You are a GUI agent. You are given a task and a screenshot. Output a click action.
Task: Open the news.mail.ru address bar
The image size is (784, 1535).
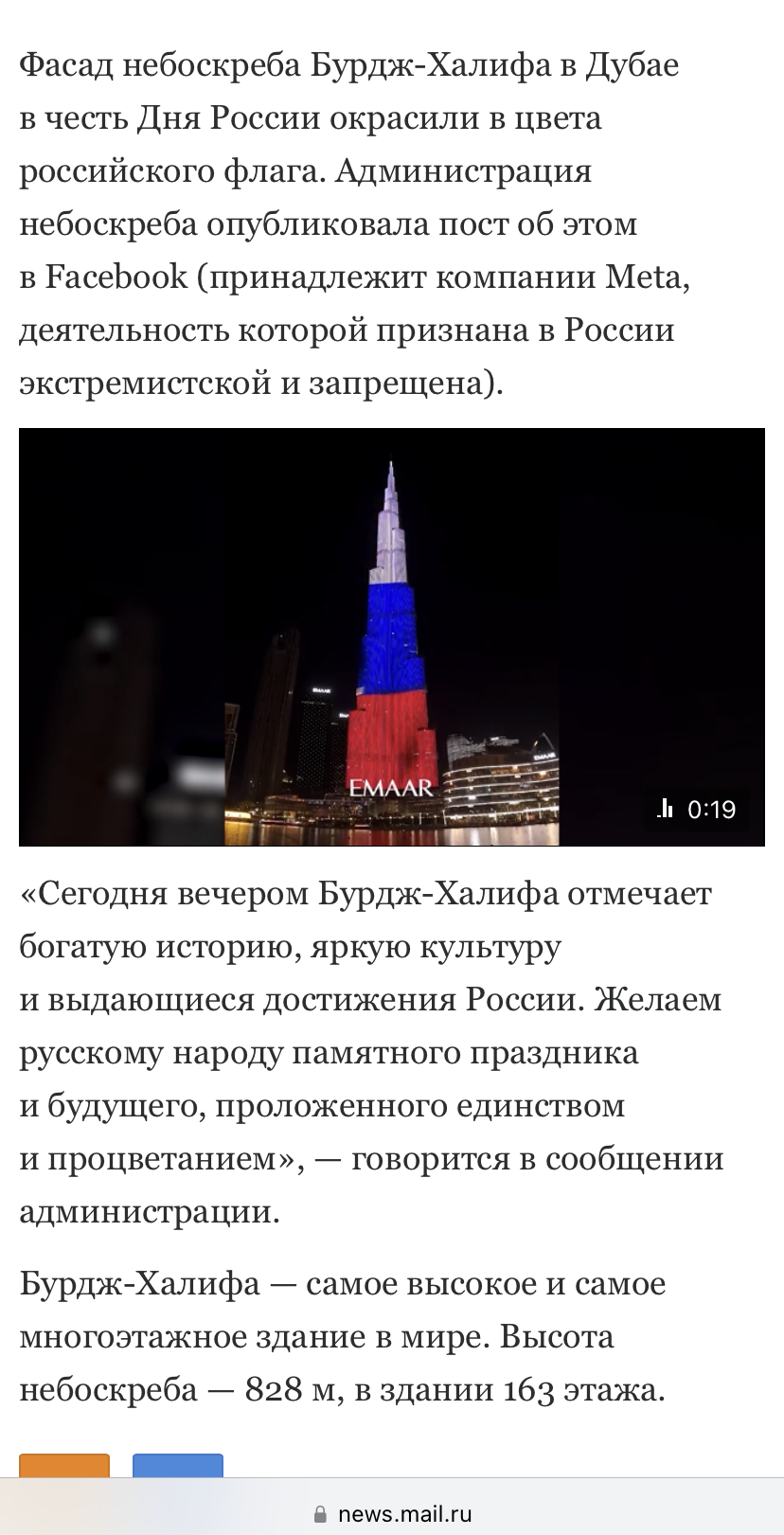[x=392, y=1513]
